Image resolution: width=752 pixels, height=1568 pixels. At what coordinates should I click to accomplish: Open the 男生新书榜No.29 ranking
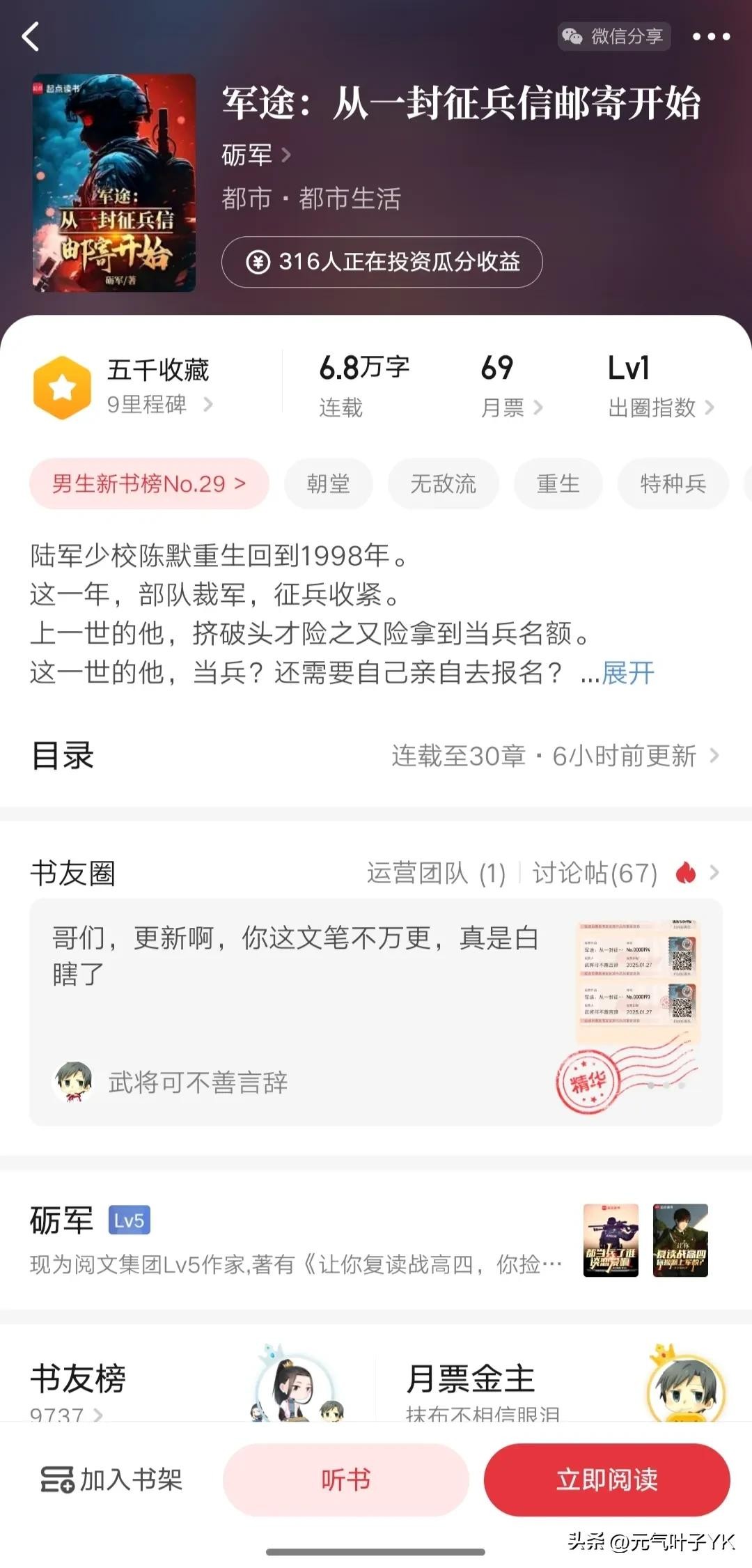coord(149,483)
